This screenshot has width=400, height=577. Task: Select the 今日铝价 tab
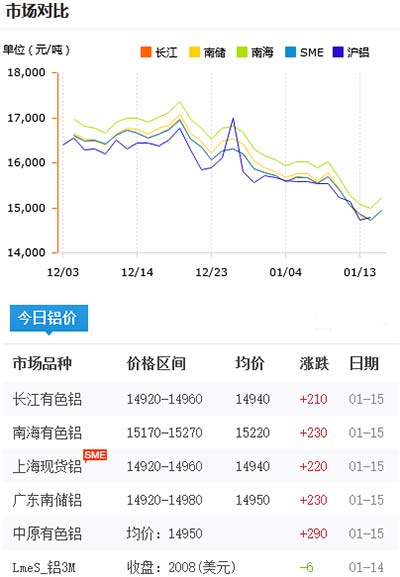coord(49,318)
